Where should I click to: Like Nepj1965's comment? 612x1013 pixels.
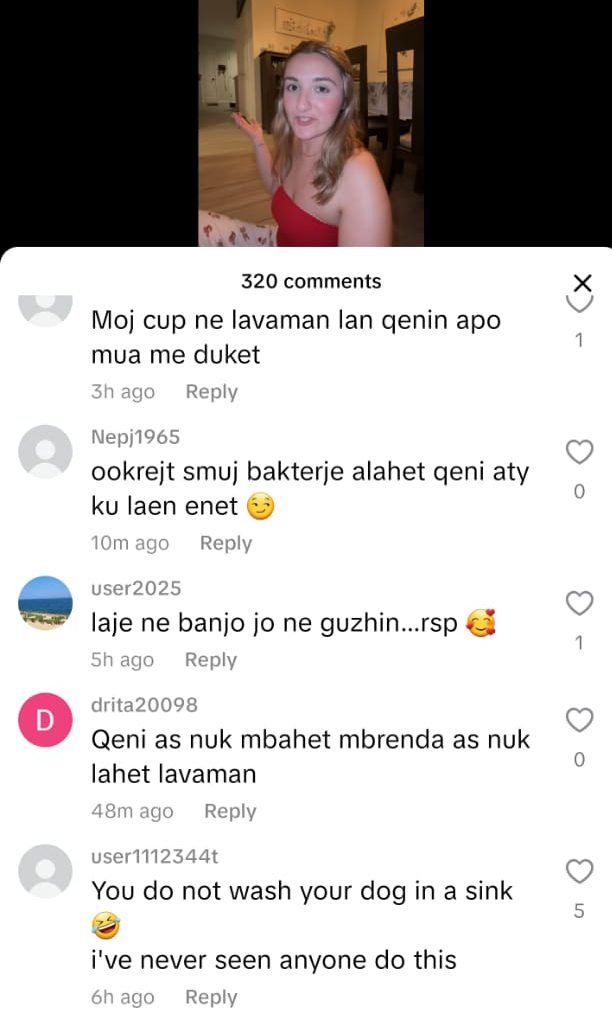(580, 452)
